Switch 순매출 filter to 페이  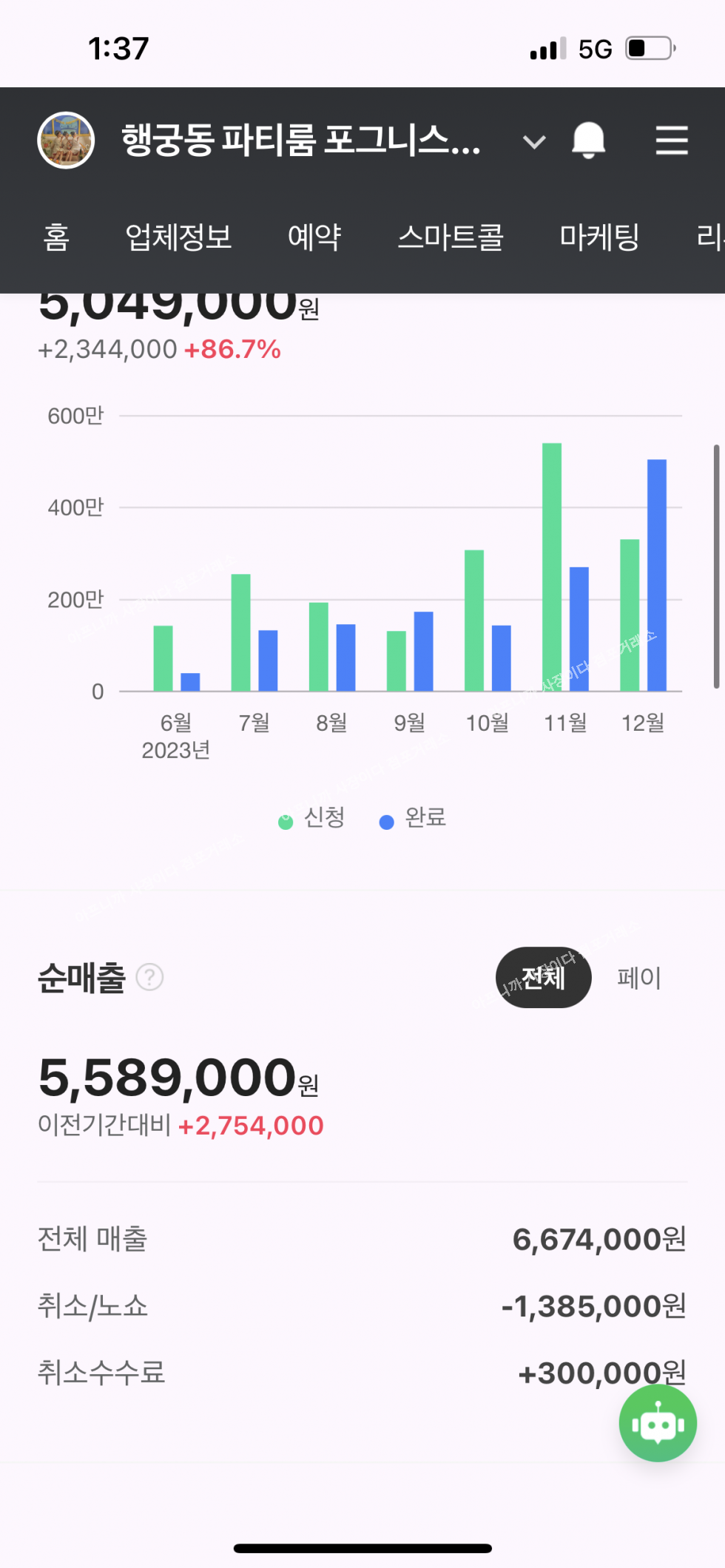638,978
